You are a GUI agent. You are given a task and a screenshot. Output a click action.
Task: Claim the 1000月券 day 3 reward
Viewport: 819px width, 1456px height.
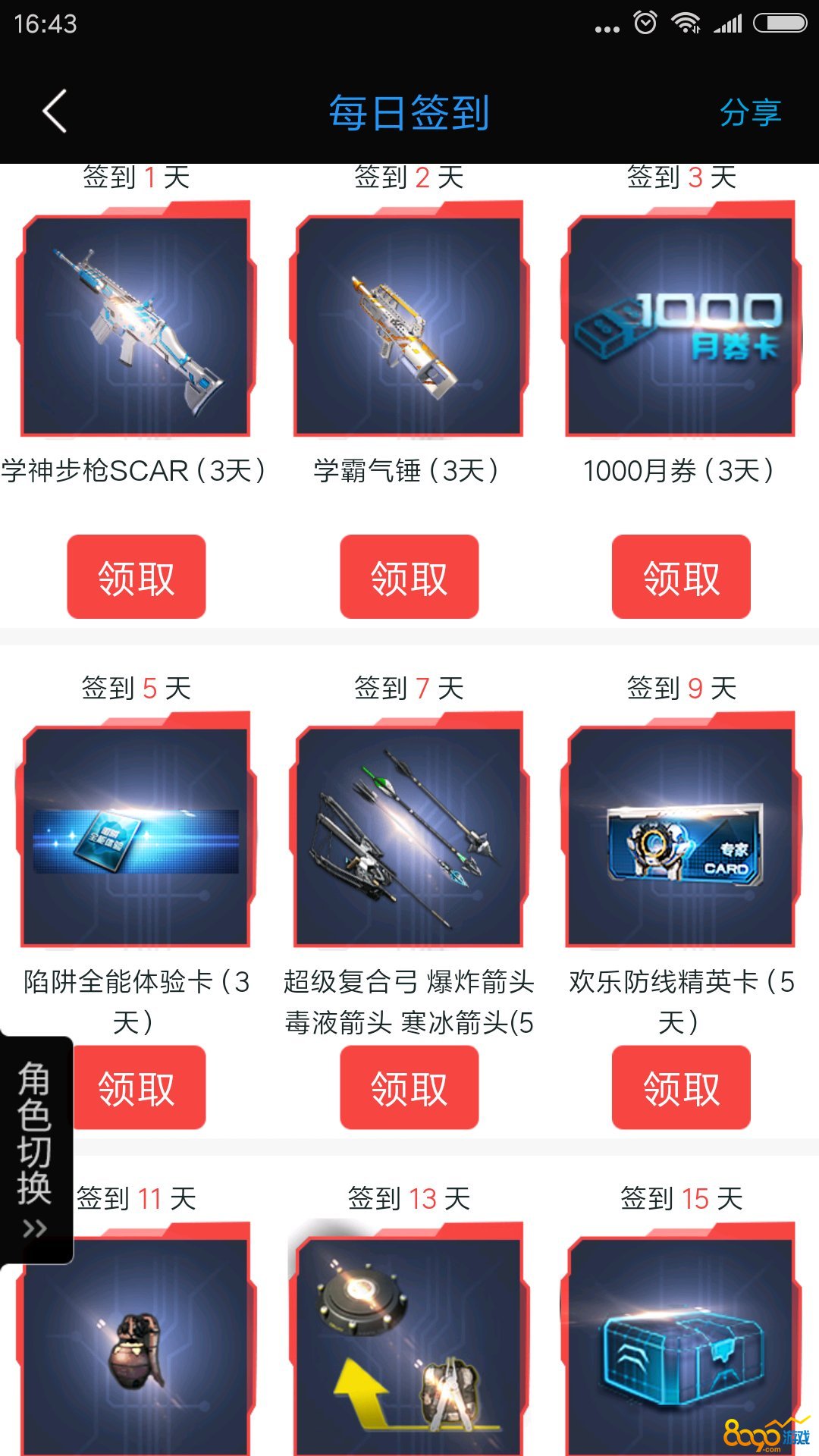pos(681,576)
